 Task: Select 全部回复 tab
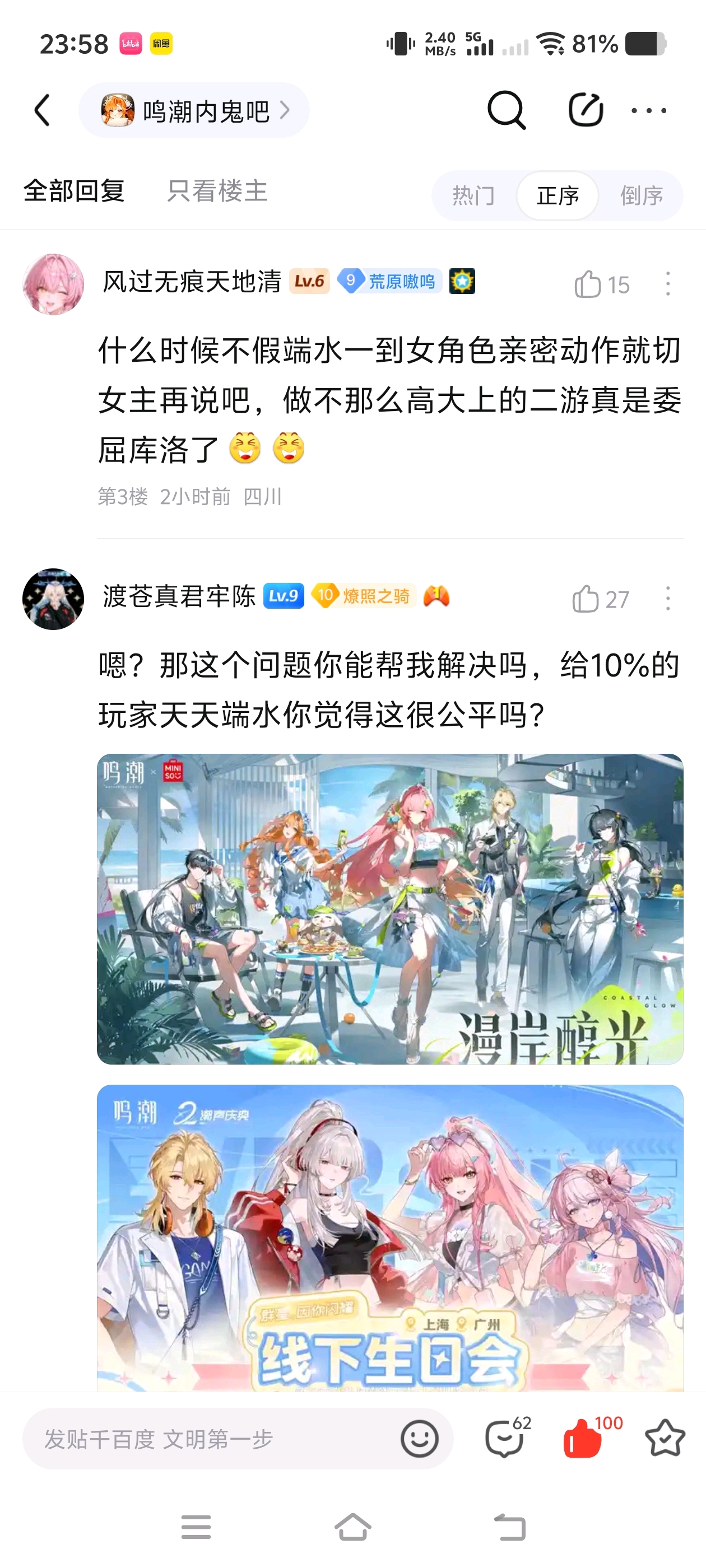(74, 191)
